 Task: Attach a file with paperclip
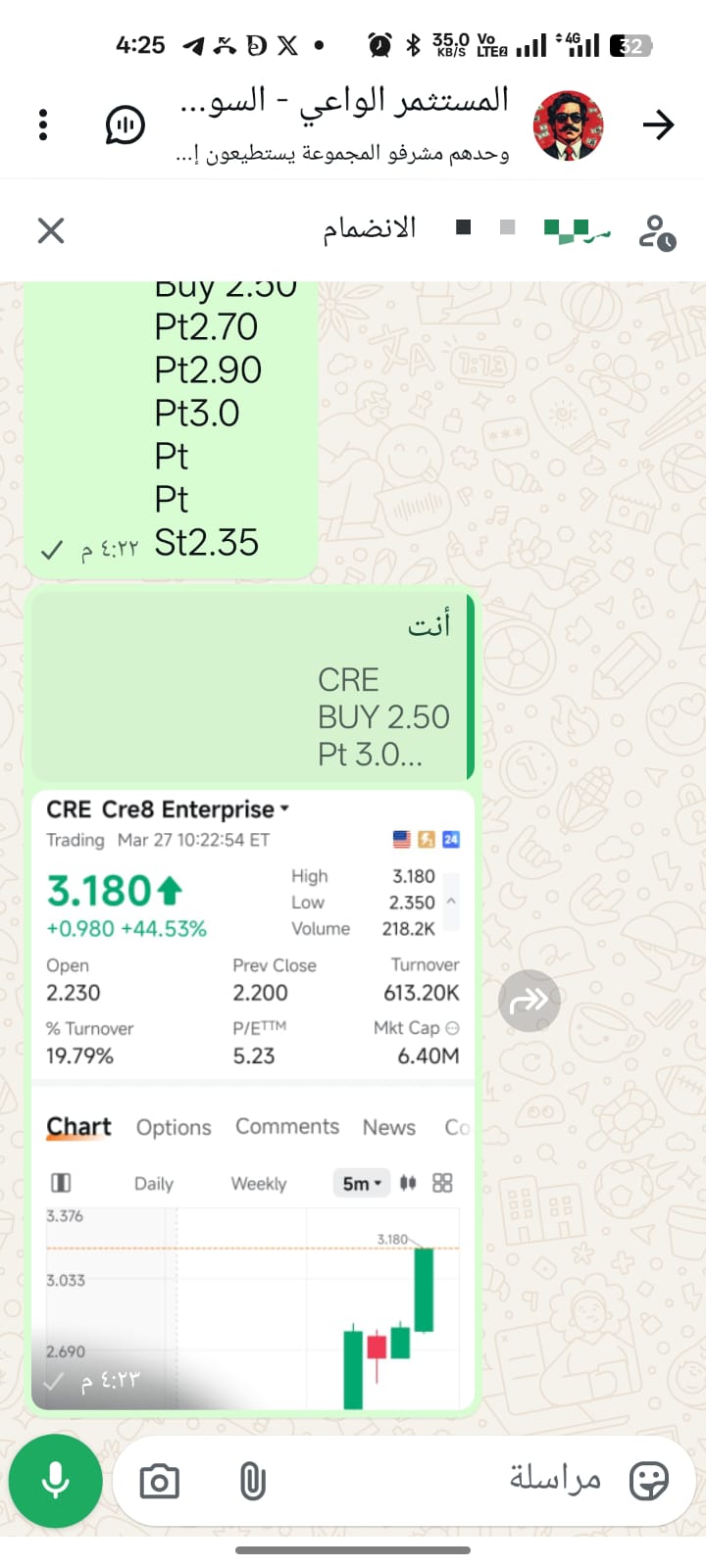pos(252,1481)
